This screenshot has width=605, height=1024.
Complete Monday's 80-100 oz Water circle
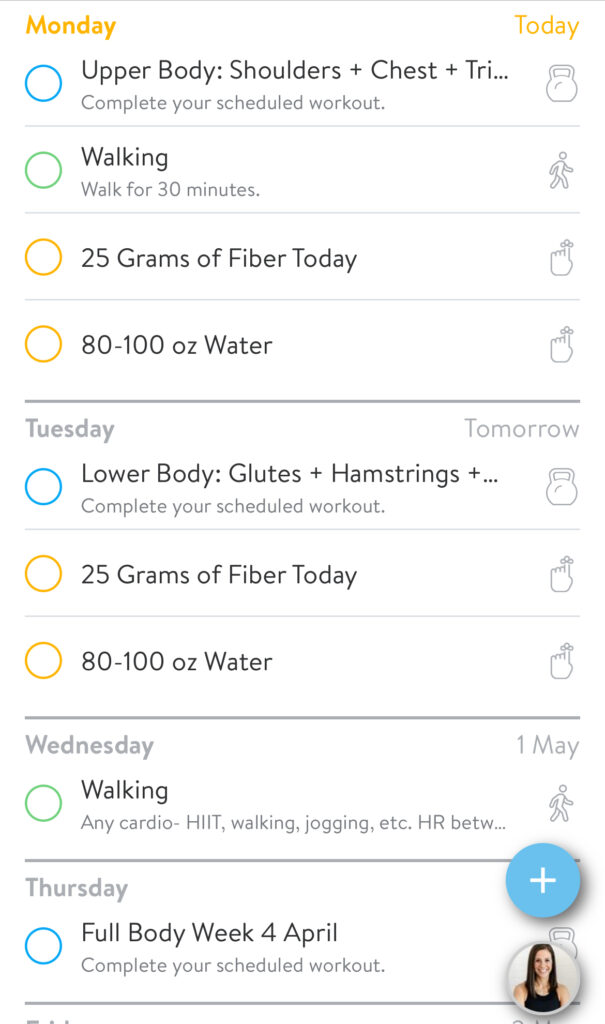[43, 344]
